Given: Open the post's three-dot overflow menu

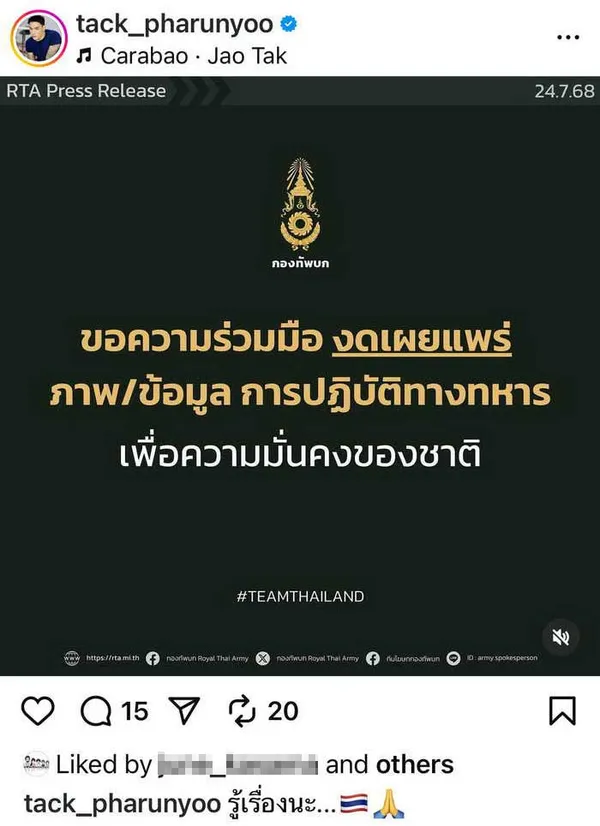Looking at the screenshot, I should point(567,37).
